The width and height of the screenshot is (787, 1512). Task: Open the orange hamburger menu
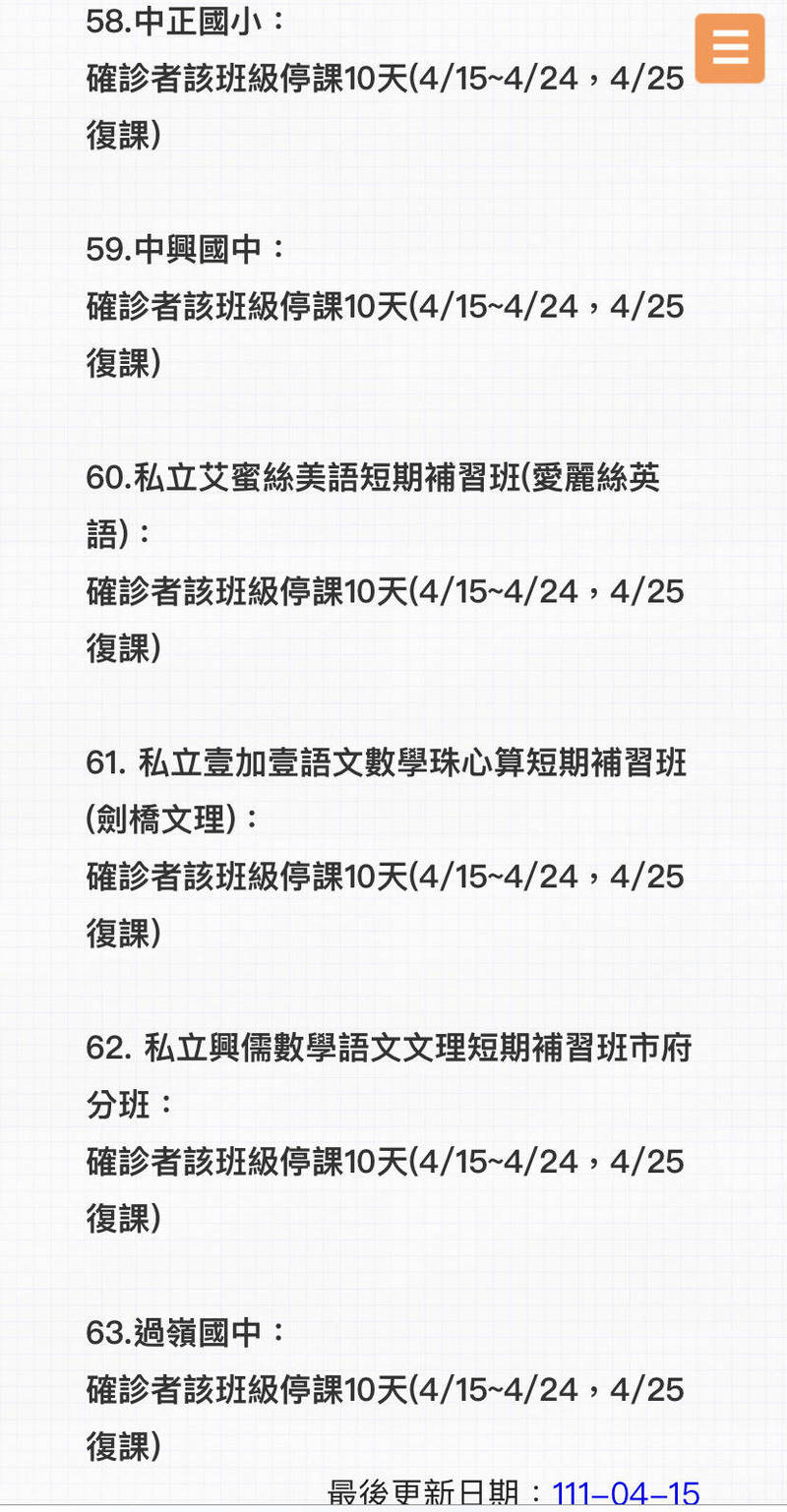729,48
